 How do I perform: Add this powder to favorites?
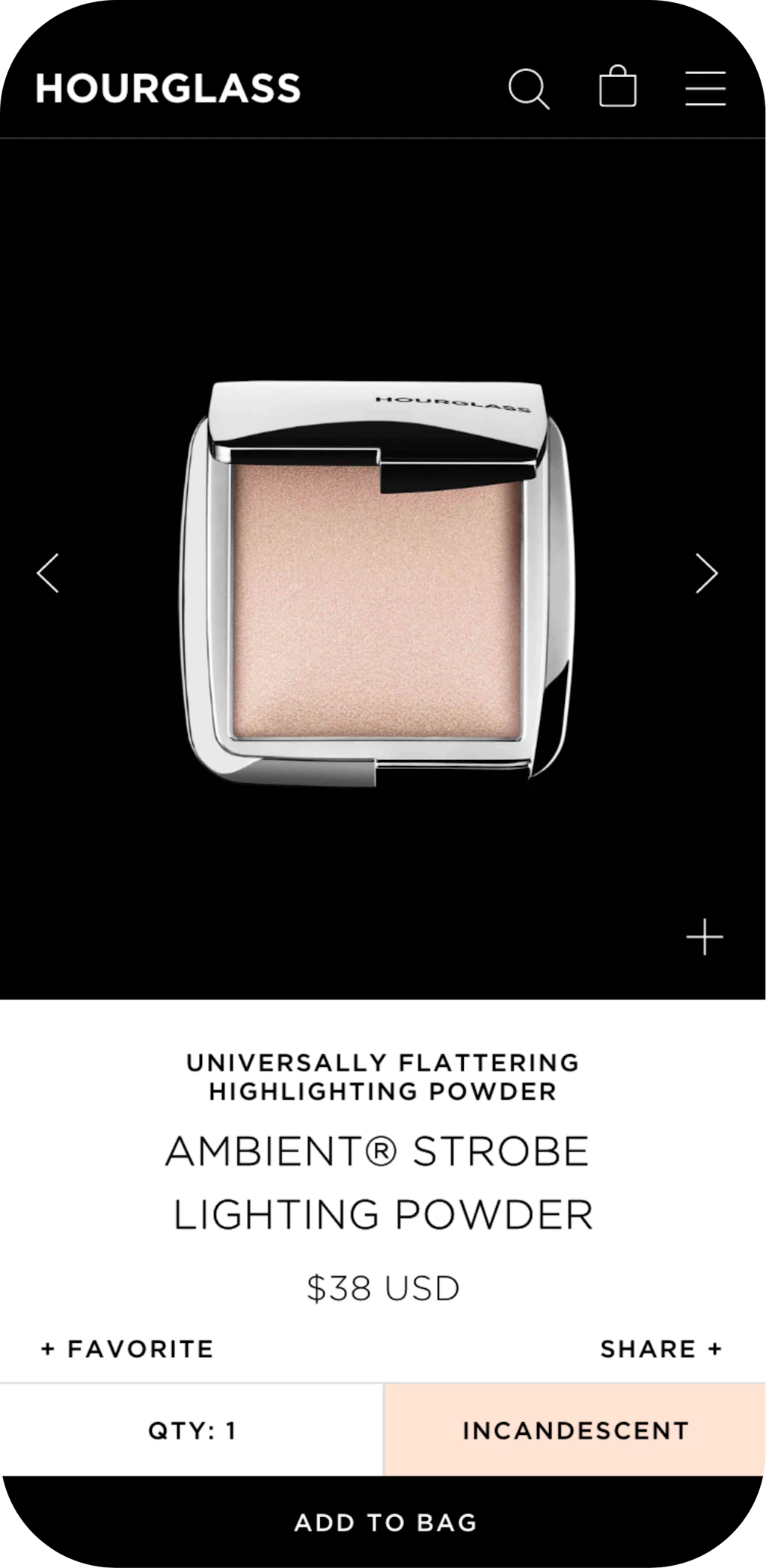[127, 1349]
